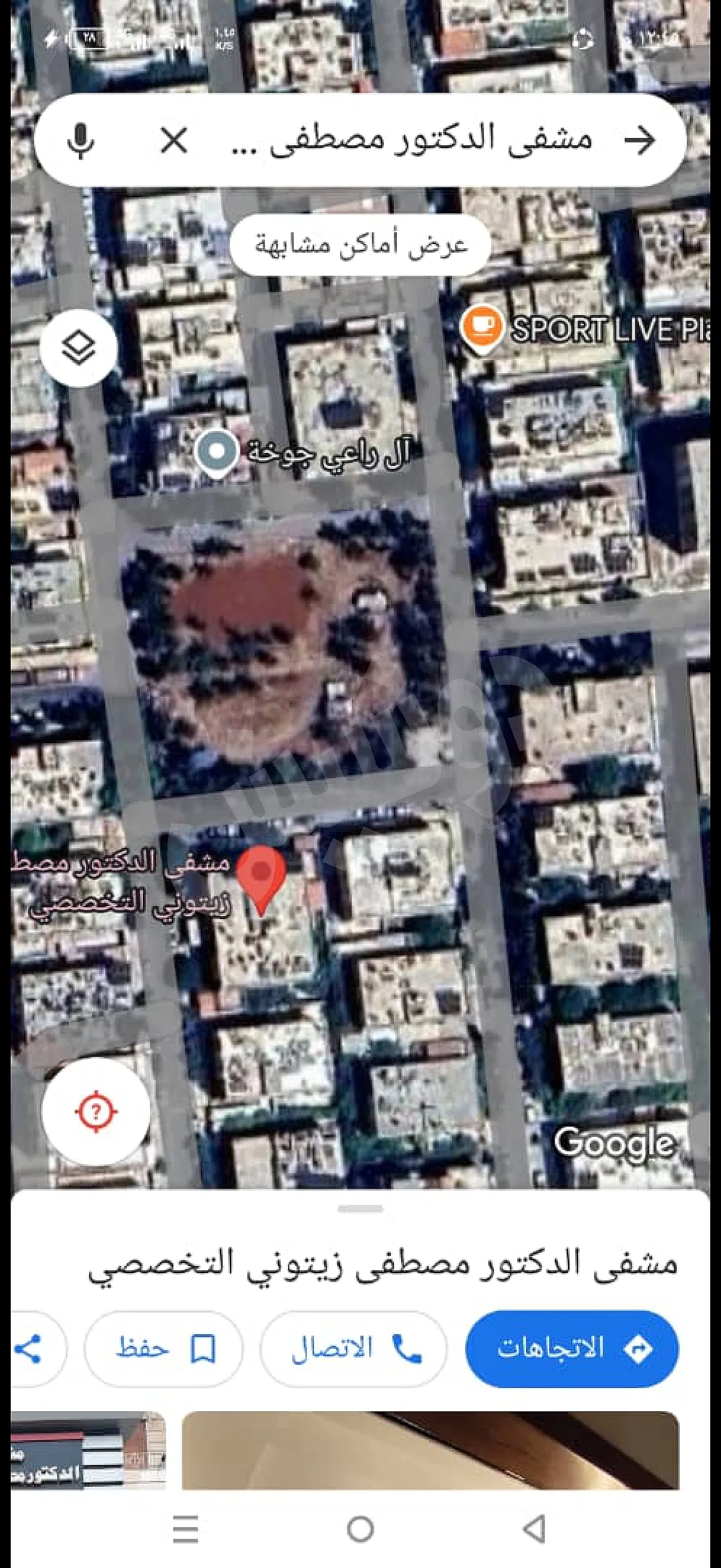The width and height of the screenshot is (721, 1568).
Task: Go back using the search bar arrow
Action: click(640, 141)
